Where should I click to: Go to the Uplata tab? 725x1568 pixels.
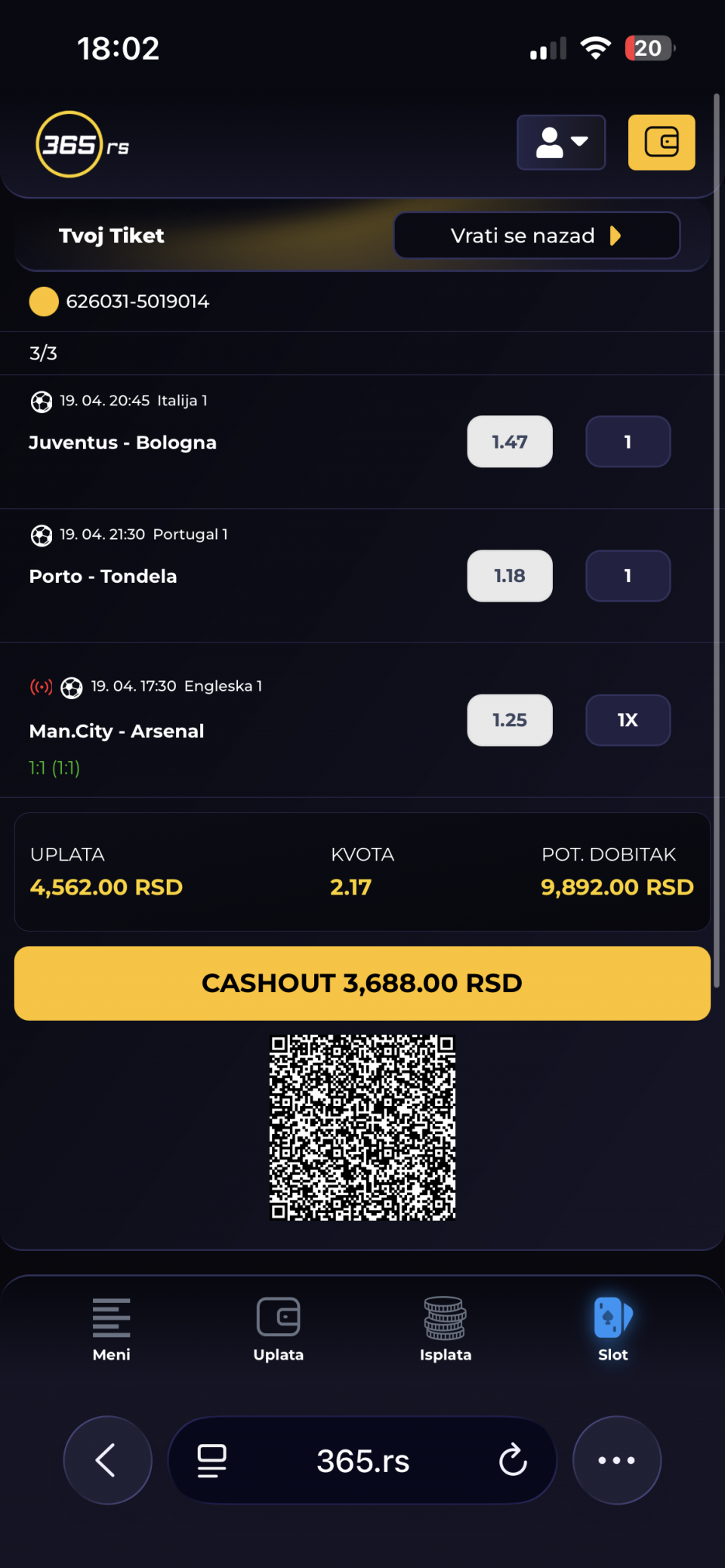coord(278,1329)
